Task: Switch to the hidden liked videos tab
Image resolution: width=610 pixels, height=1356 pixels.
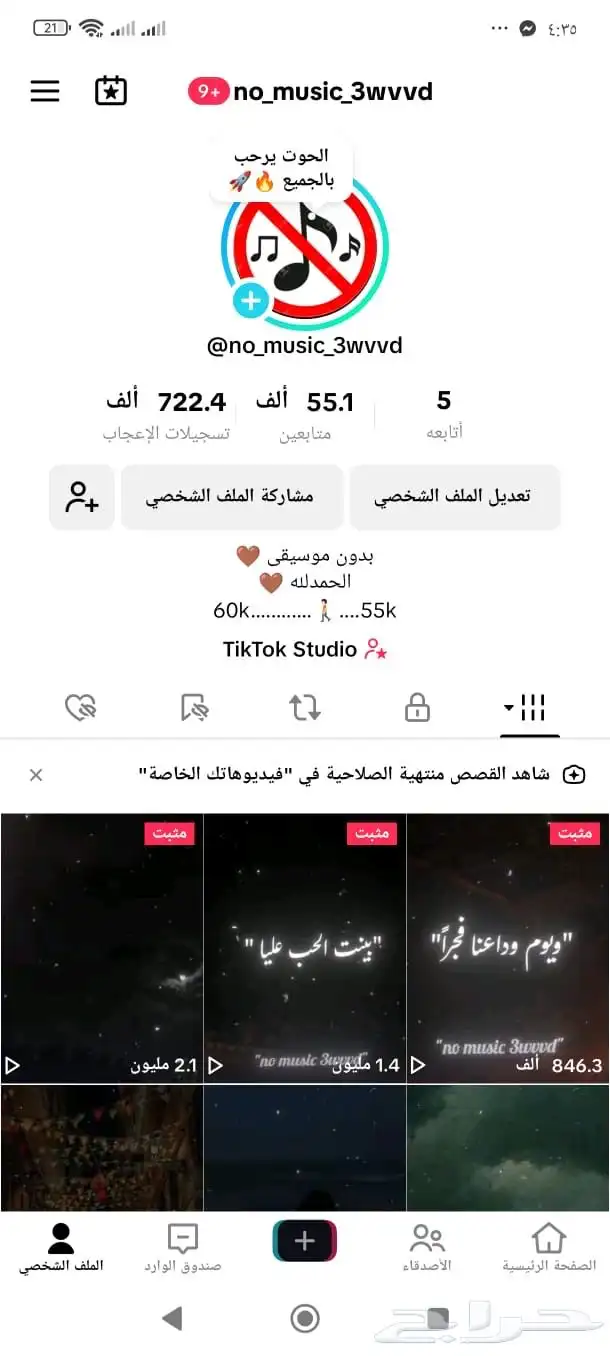Action: [80, 709]
